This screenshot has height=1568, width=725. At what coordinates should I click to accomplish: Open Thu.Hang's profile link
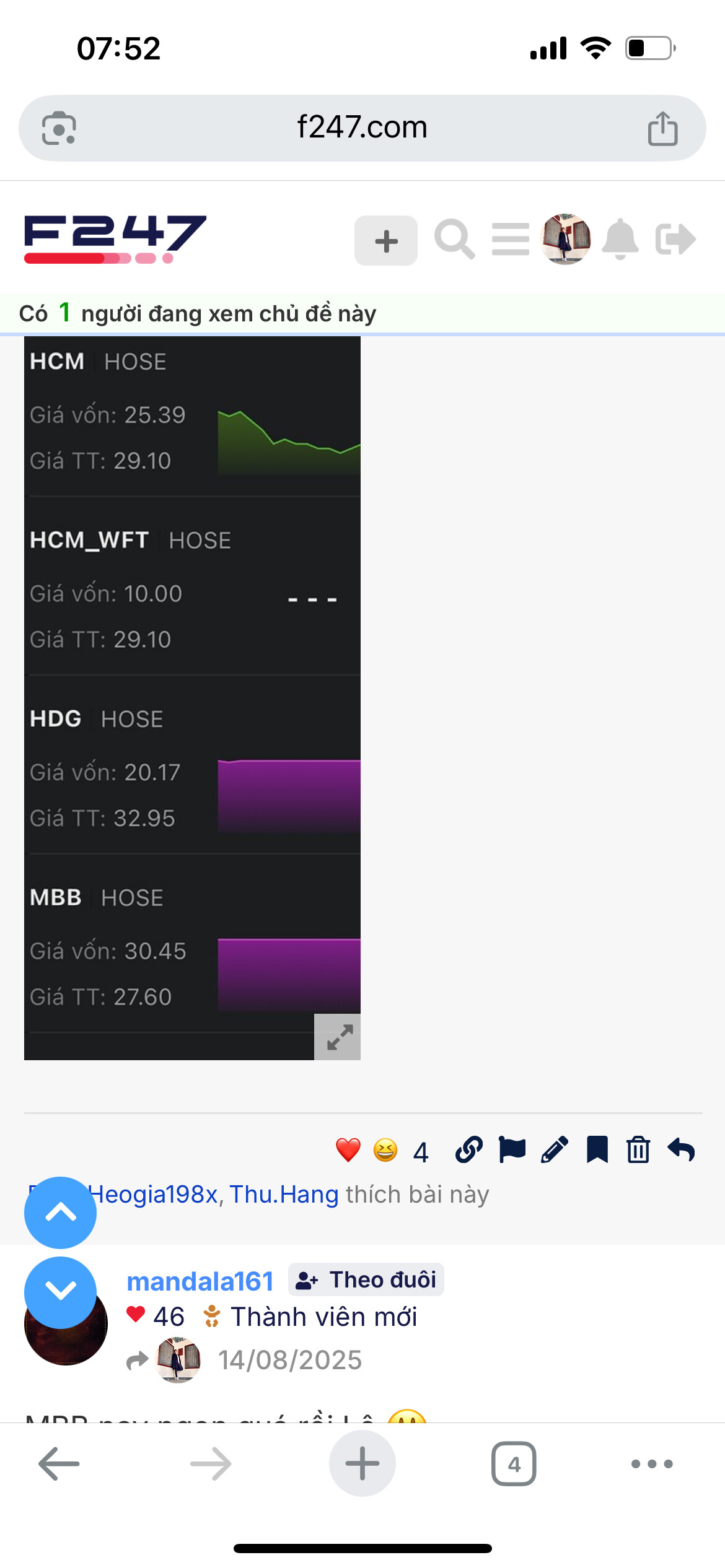coord(284,1194)
